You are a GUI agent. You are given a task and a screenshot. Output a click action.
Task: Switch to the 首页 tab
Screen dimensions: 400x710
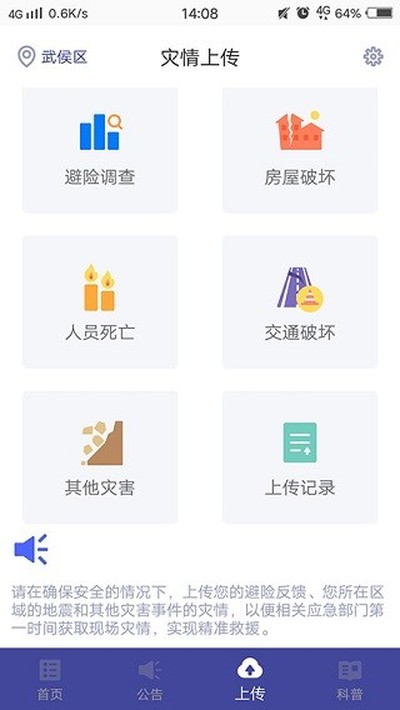(50, 679)
